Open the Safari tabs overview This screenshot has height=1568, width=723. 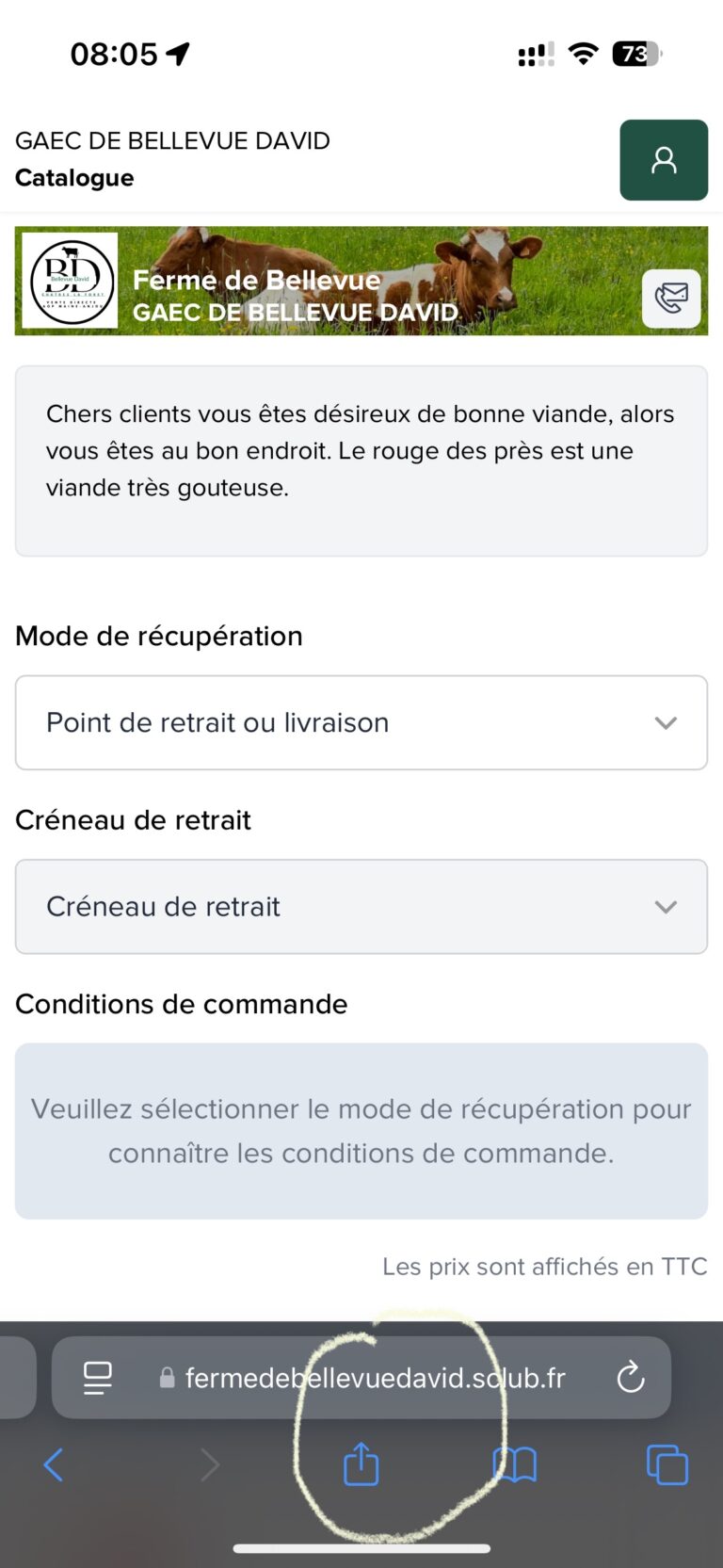coord(667,1464)
